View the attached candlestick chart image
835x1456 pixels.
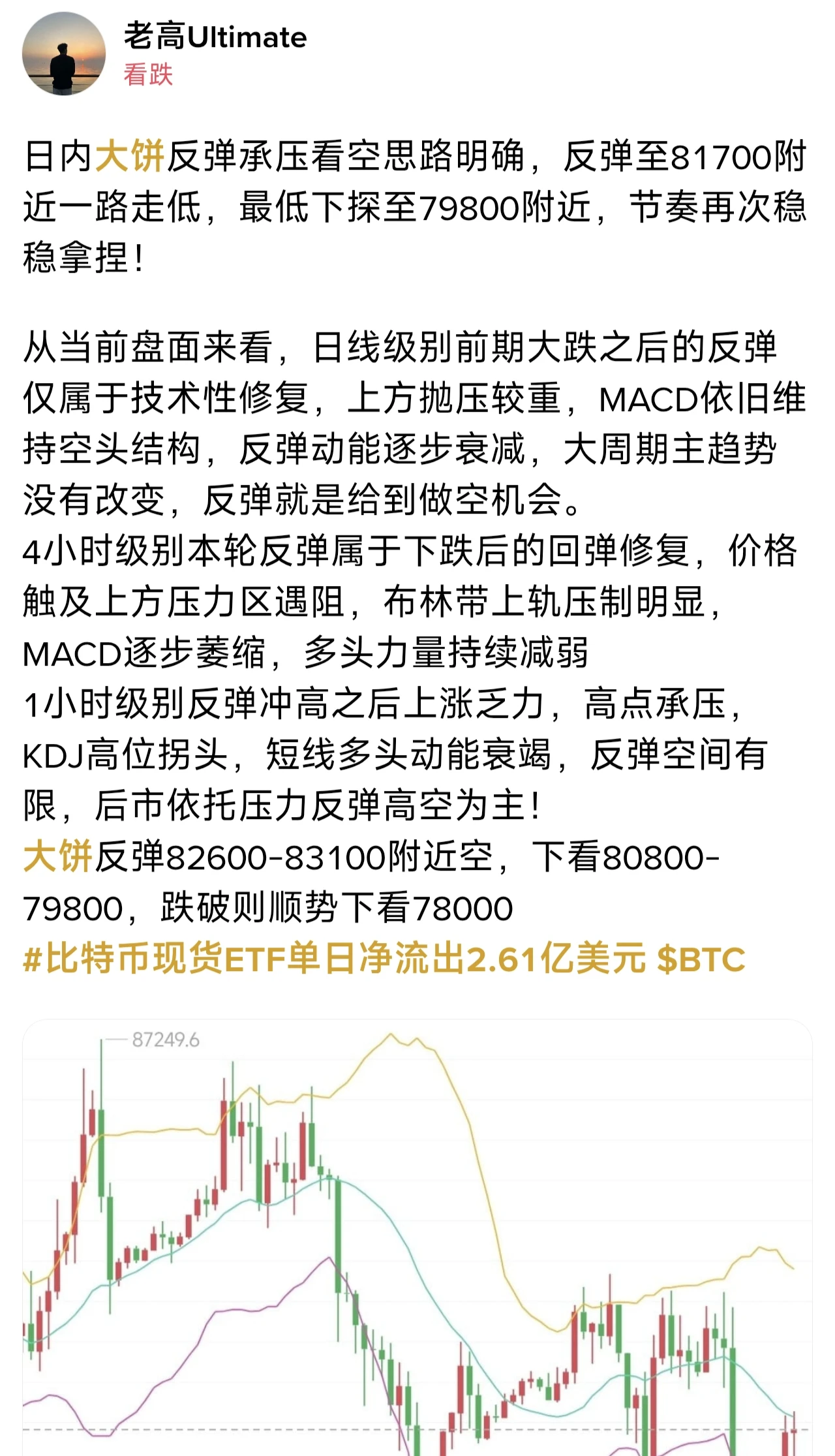click(x=417, y=1237)
